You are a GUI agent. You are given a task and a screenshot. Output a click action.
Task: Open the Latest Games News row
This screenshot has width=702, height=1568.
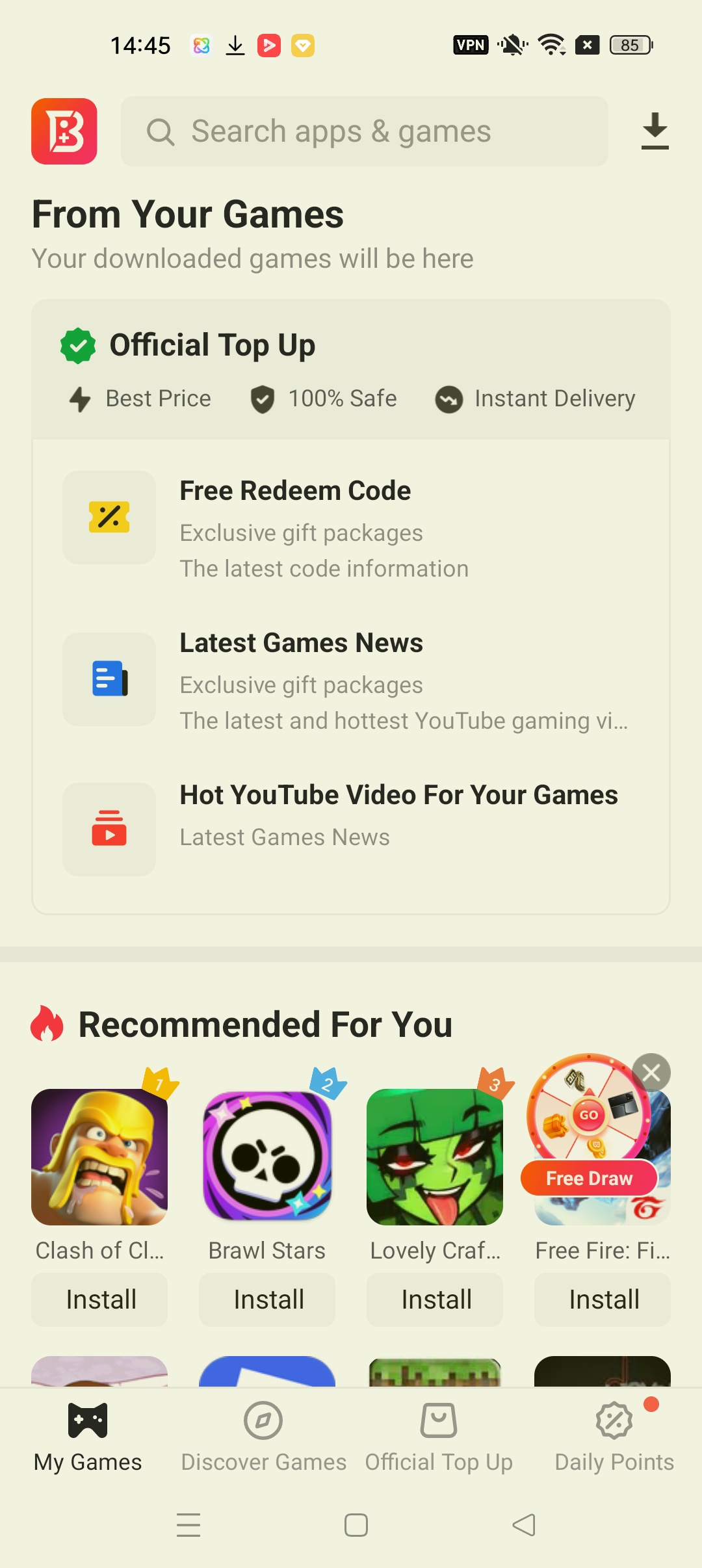point(351,680)
